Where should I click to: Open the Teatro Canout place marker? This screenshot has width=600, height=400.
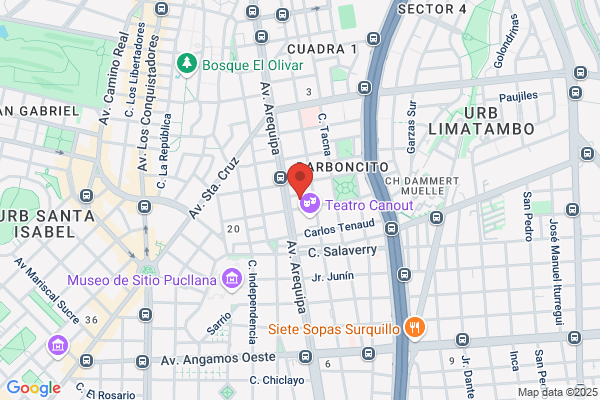(310, 204)
